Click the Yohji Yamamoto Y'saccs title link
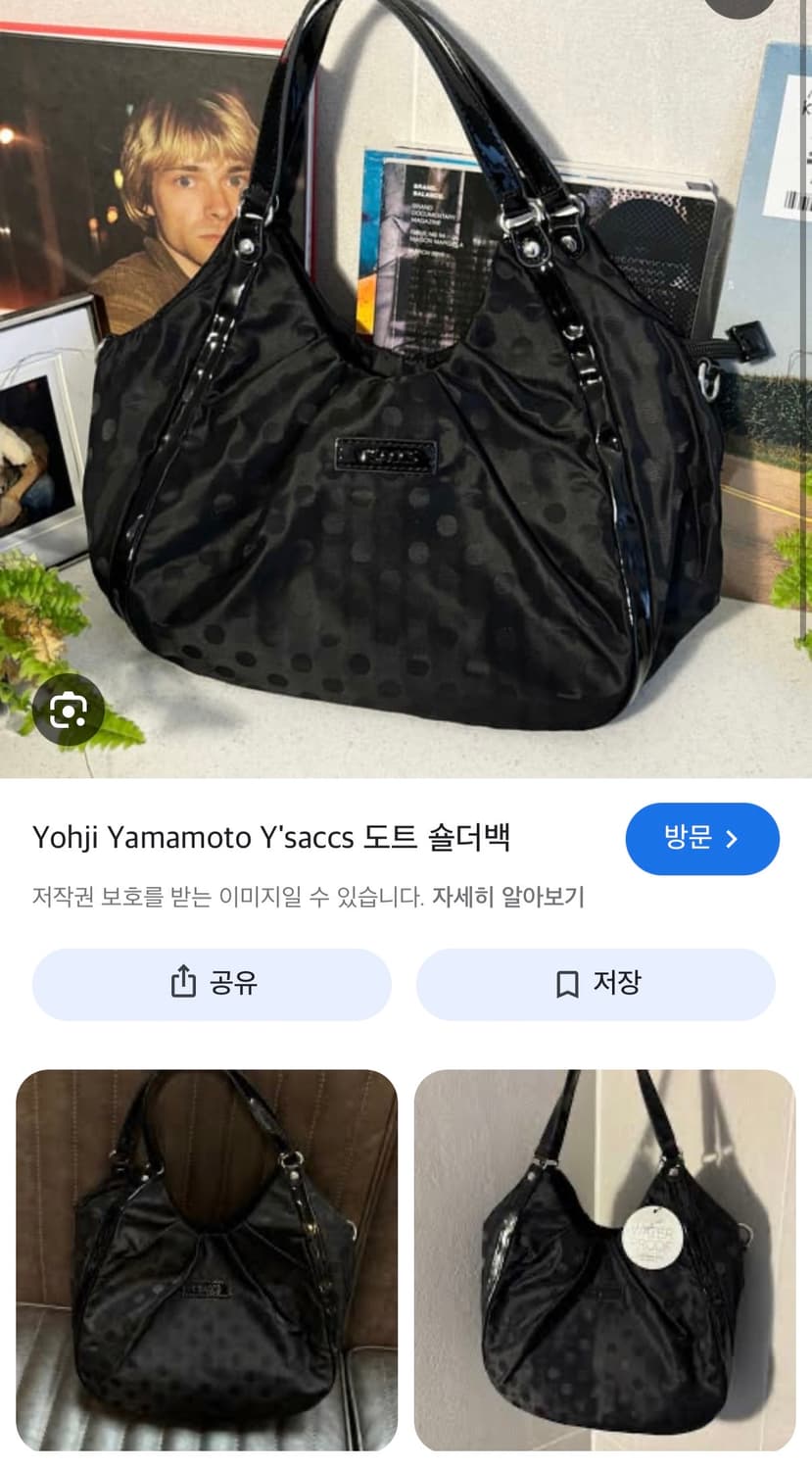 [277, 838]
